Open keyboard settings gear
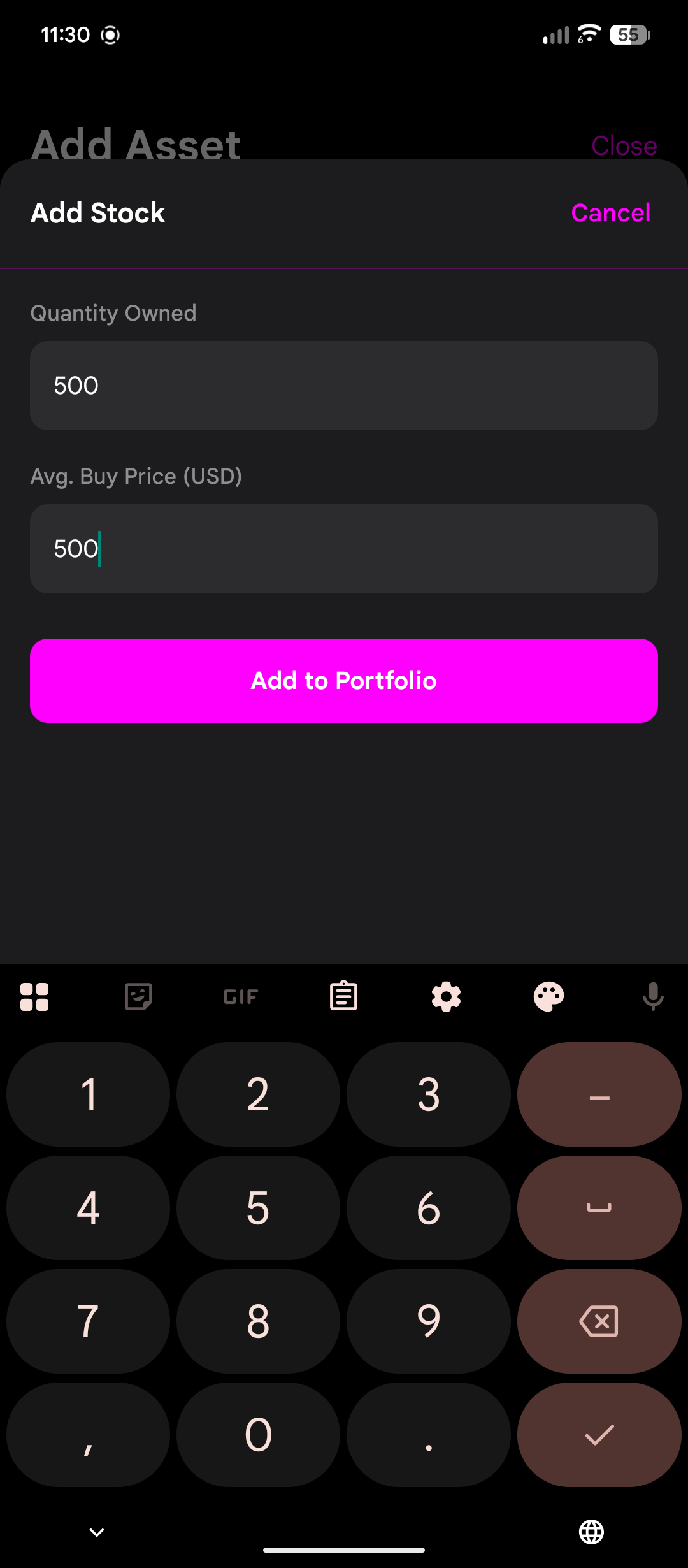 click(x=446, y=996)
